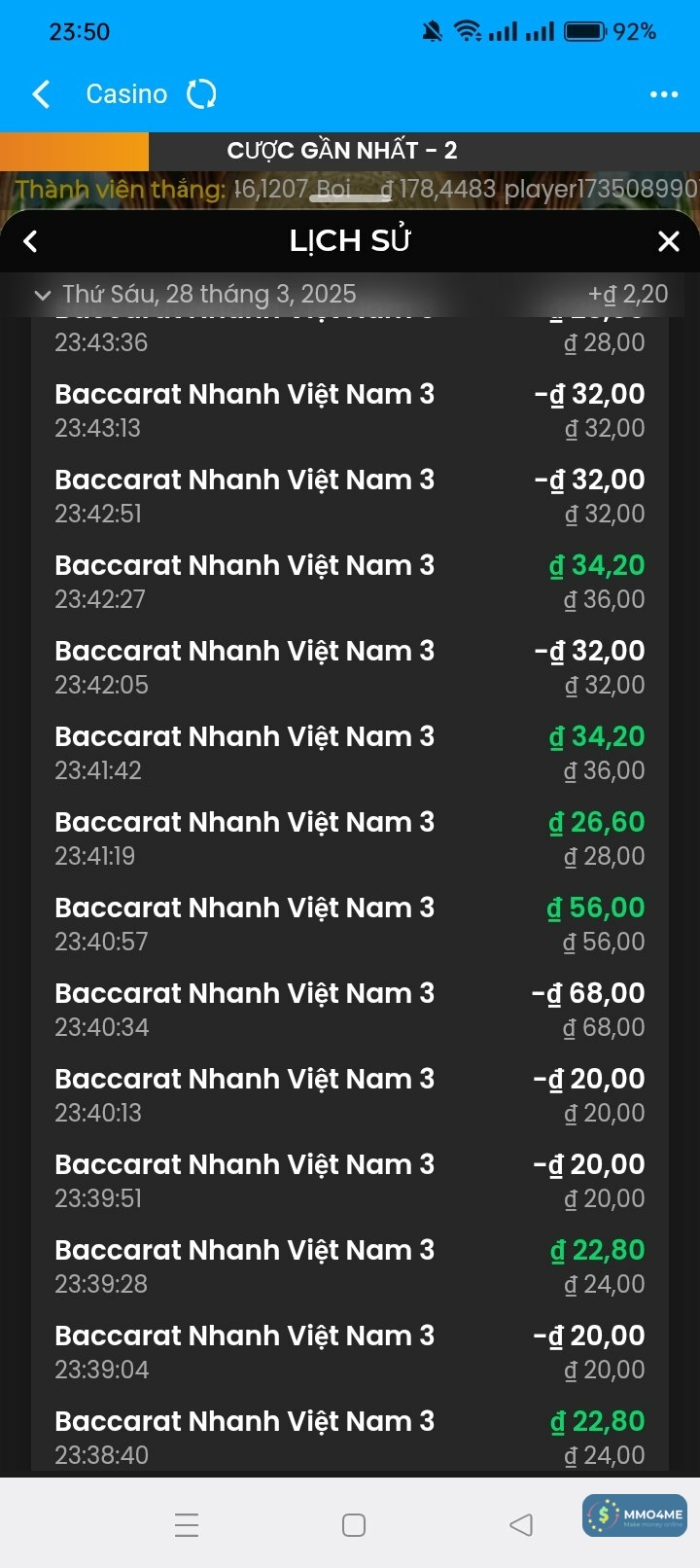Open the system recent apps menu

click(x=187, y=1524)
